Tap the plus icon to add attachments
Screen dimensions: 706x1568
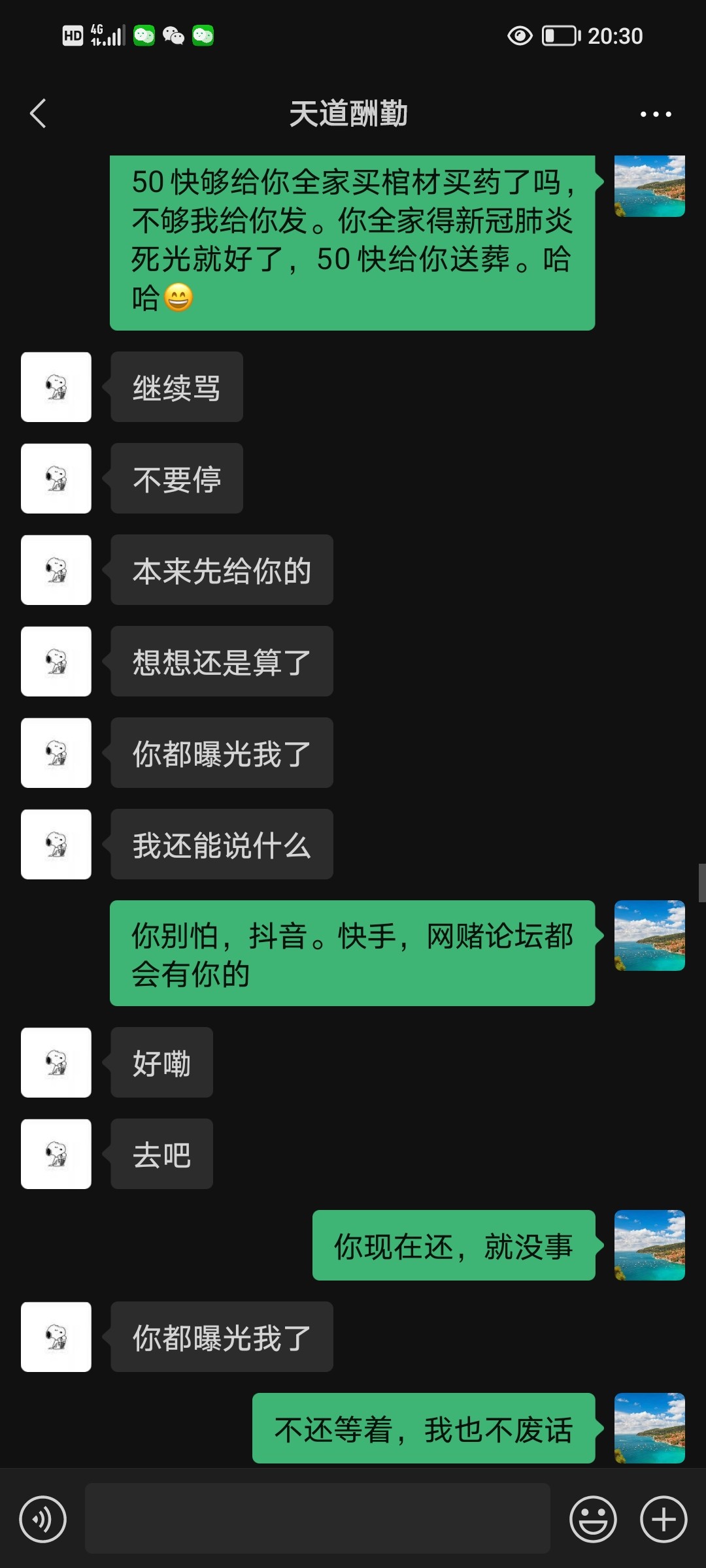662,1519
